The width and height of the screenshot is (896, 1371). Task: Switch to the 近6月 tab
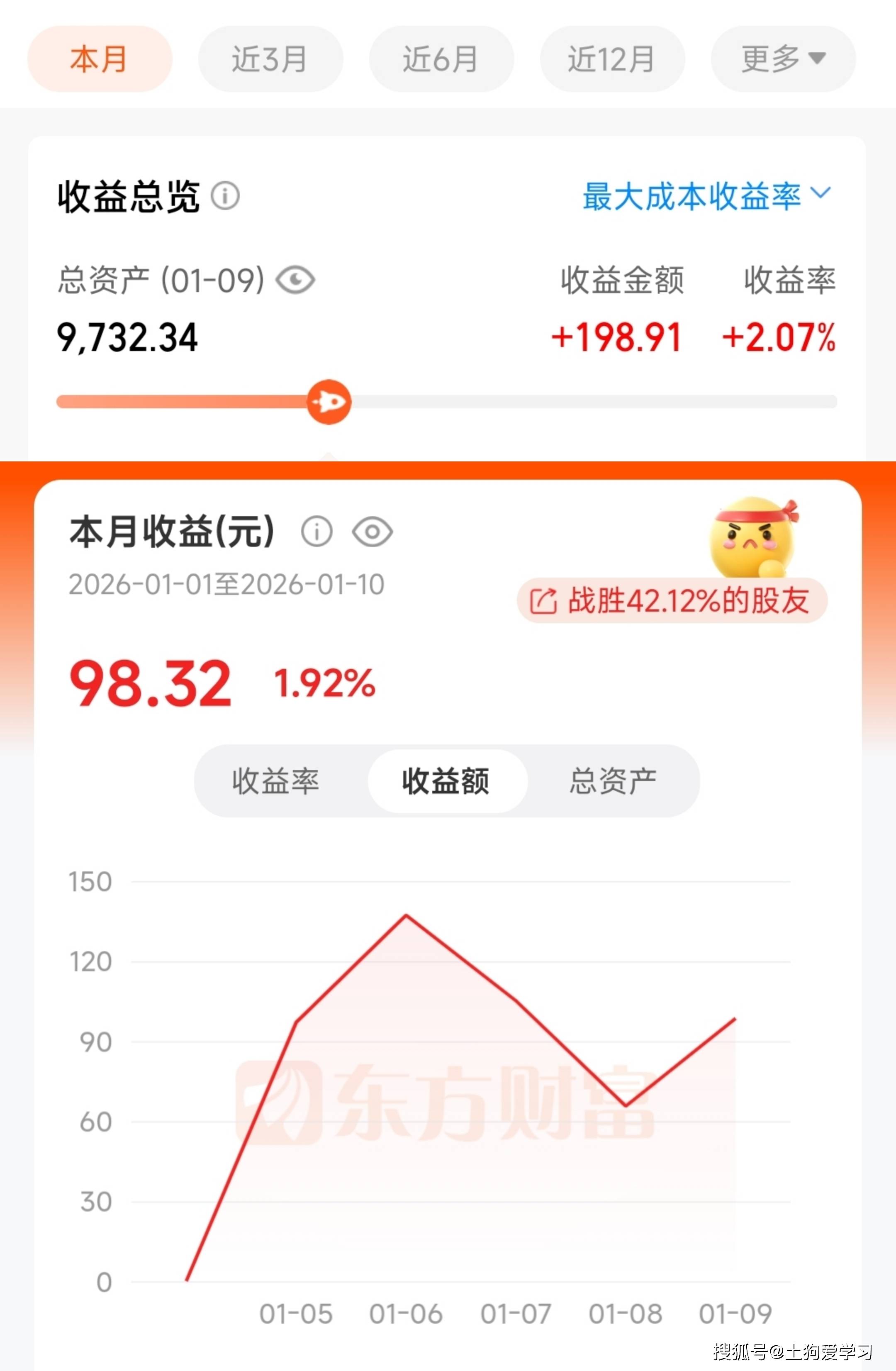click(441, 59)
